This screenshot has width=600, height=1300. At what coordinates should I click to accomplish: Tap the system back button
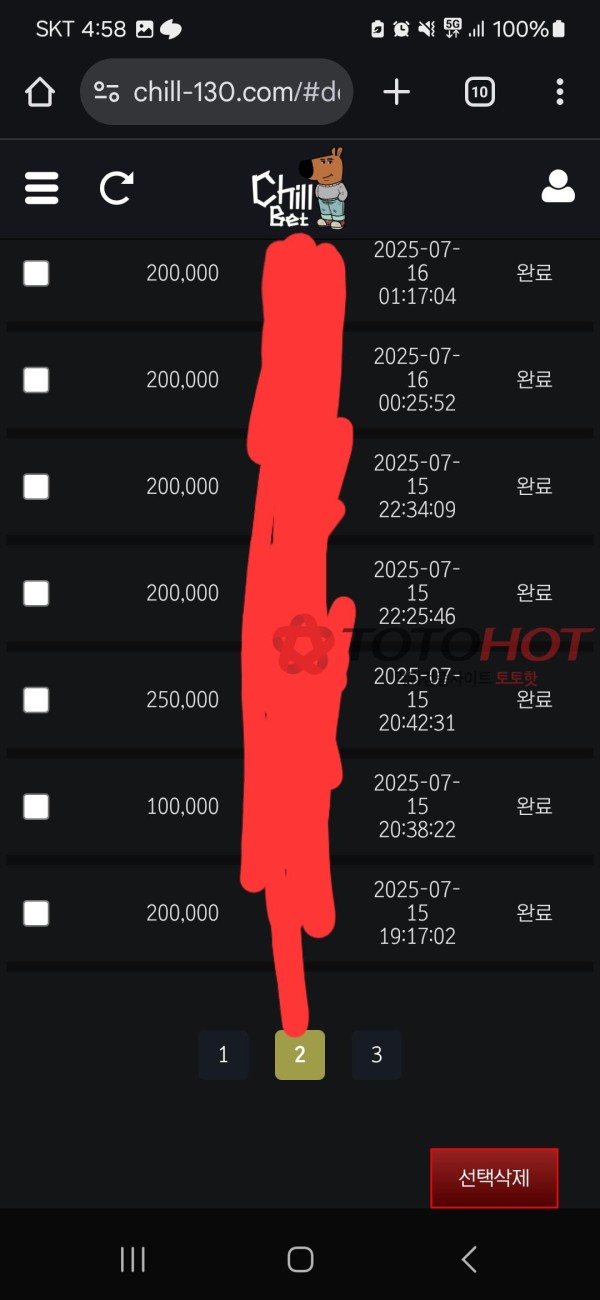click(x=468, y=1259)
